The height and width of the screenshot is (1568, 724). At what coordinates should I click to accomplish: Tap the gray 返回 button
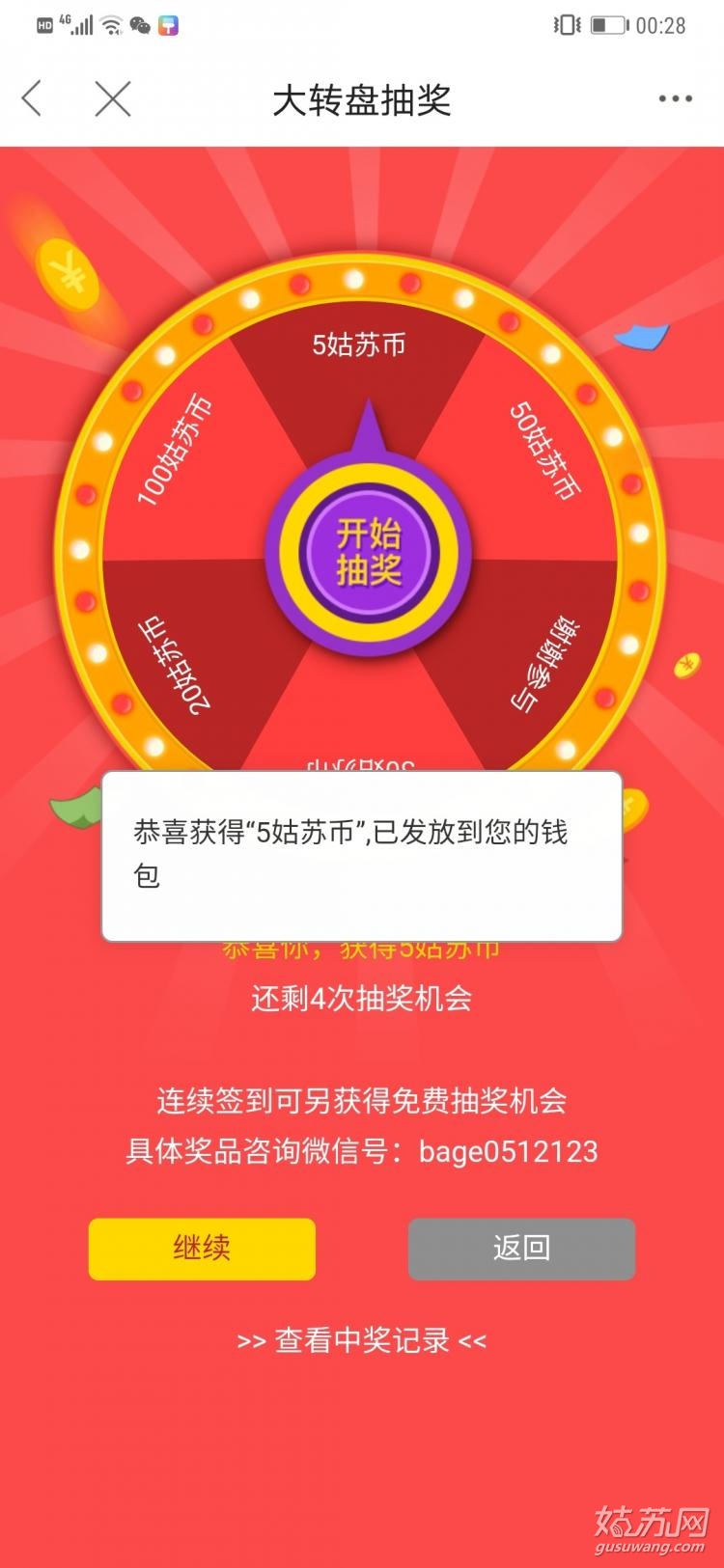[521, 1249]
